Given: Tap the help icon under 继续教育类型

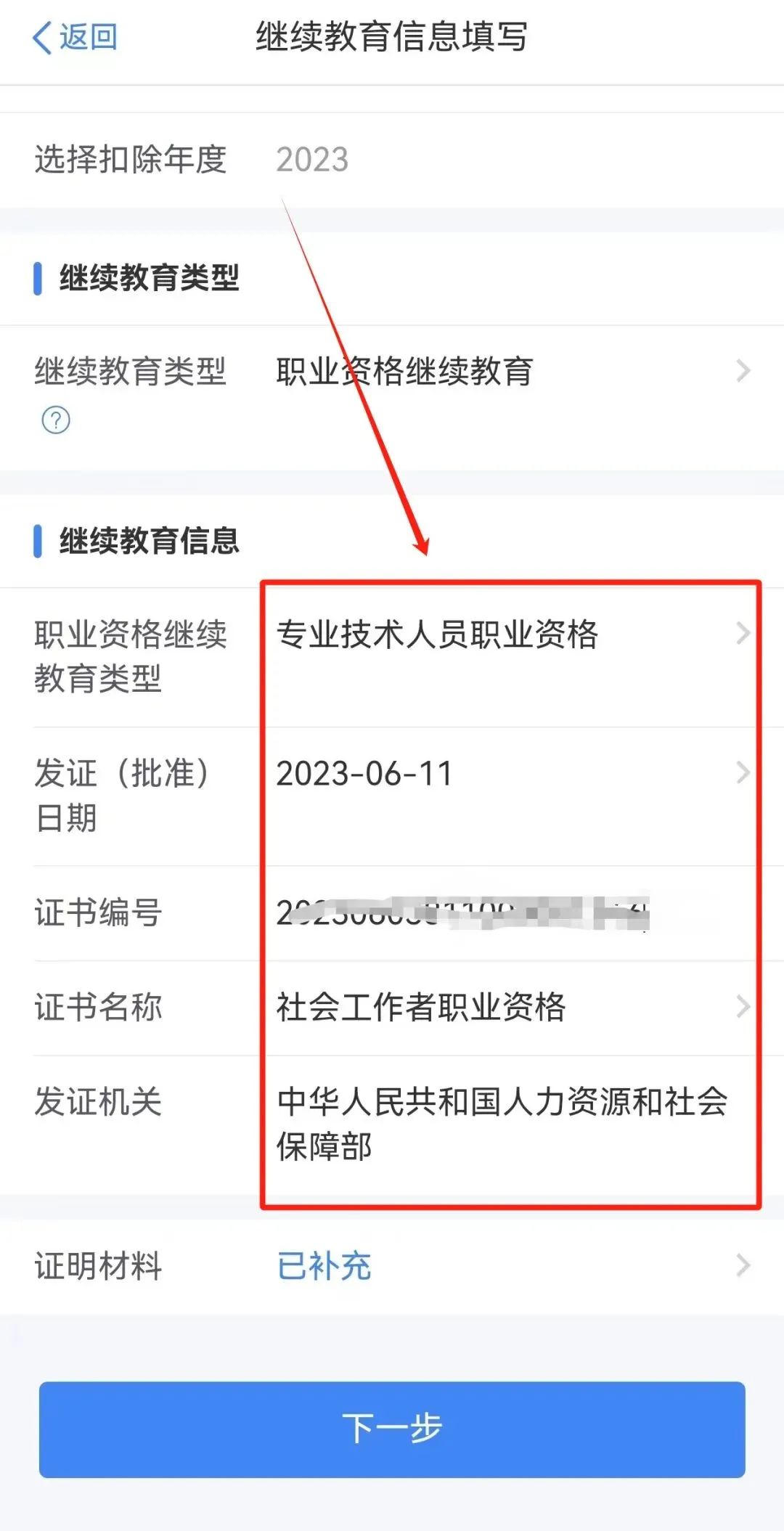Looking at the screenshot, I should pyautogui.click(x=56, y=420).
